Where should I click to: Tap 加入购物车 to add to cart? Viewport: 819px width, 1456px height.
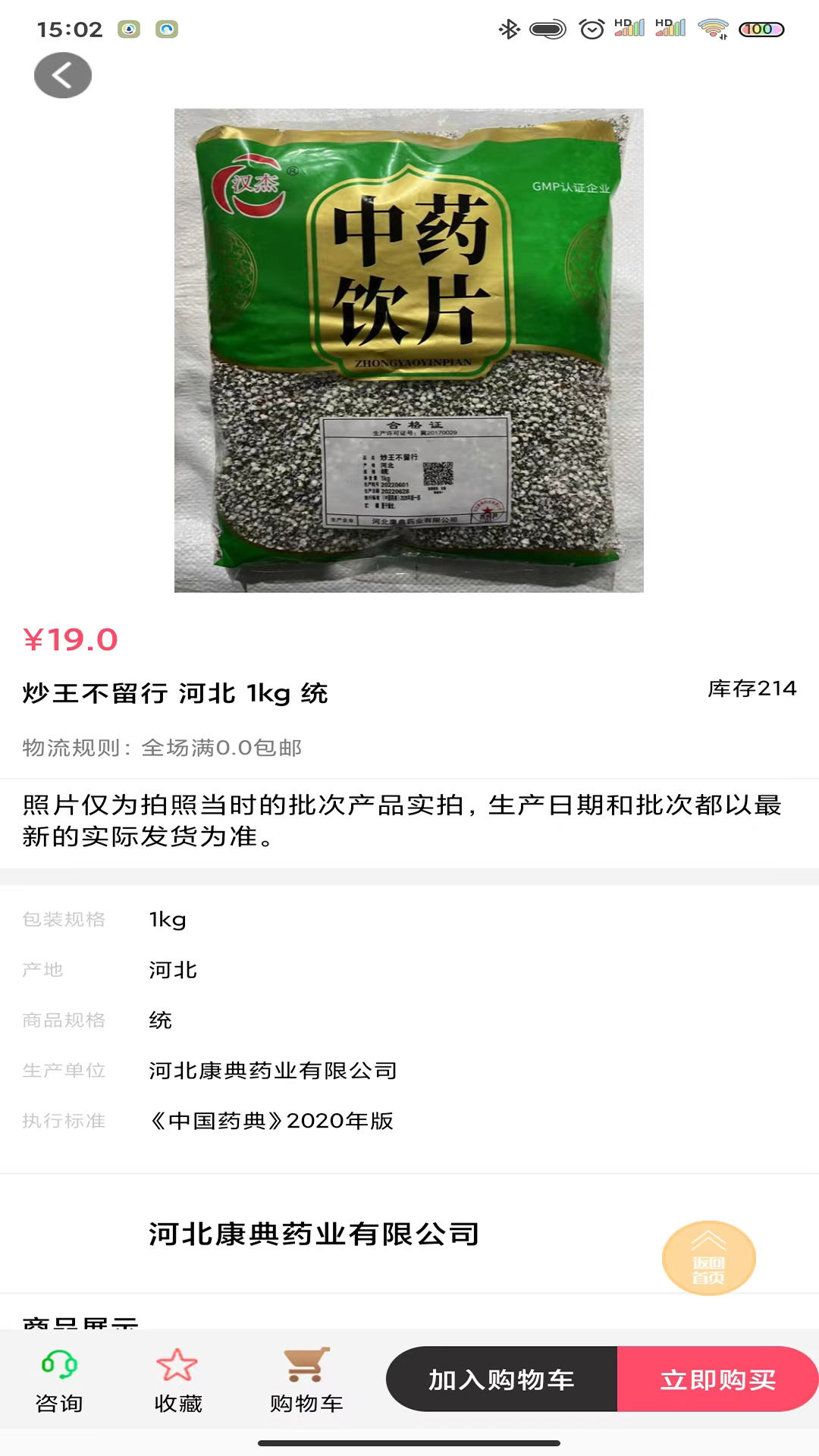(502, 1379)
